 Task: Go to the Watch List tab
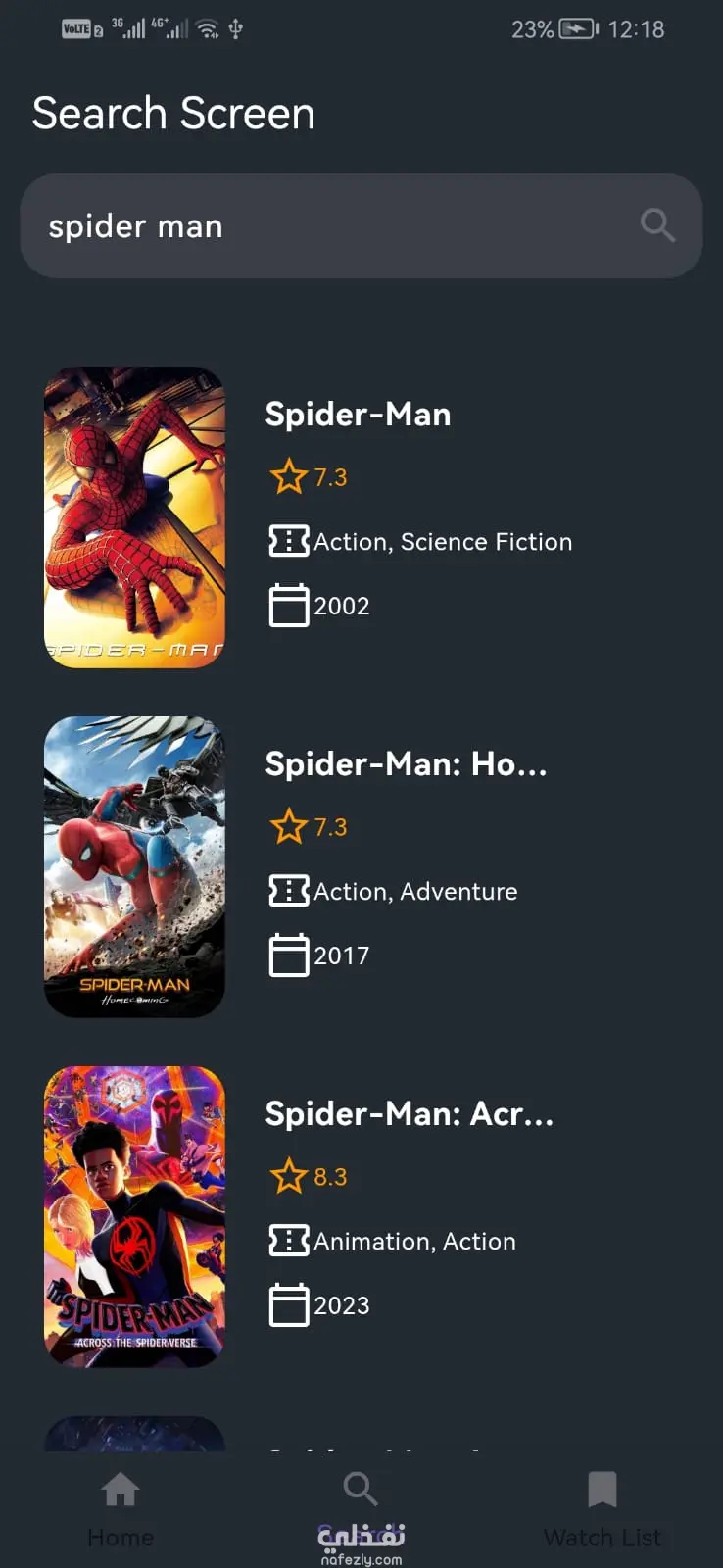click(x=602, y=1507)
